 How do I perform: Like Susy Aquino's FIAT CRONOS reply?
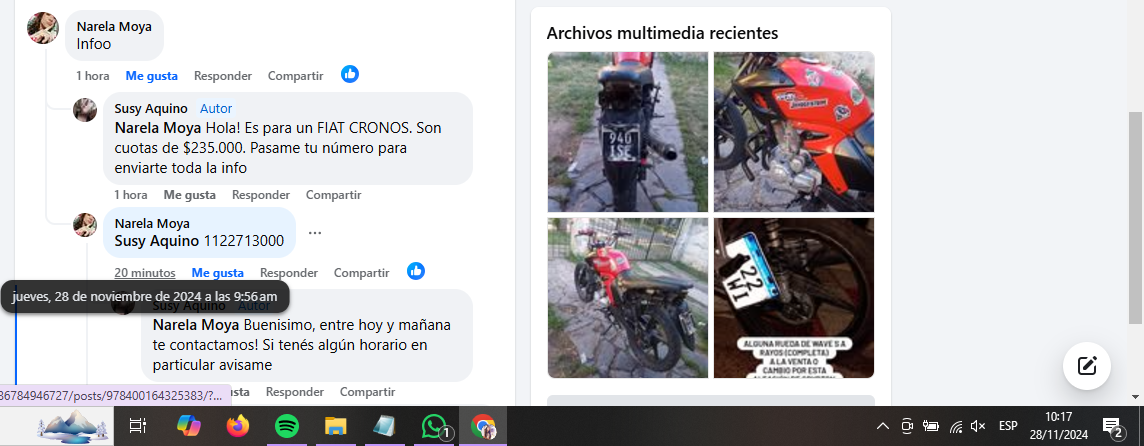tap(189, 194)
